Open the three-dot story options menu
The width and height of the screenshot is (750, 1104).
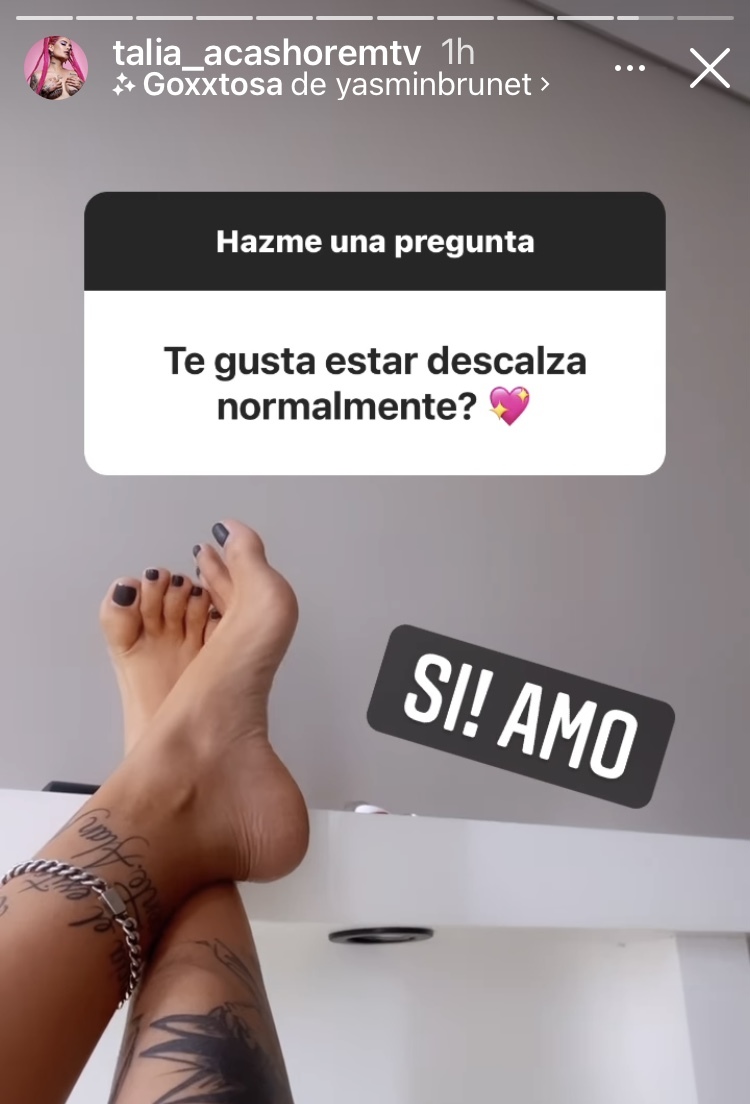coord(630,68)
